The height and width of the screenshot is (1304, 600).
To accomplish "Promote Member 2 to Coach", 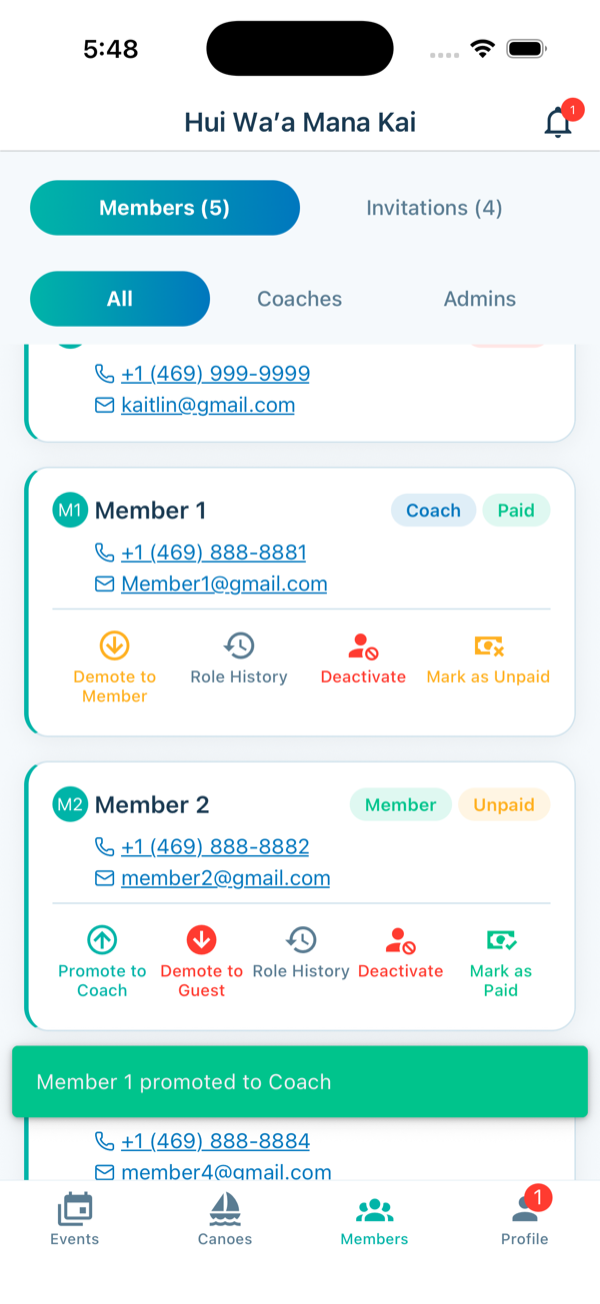I will (x=102, y=962).
